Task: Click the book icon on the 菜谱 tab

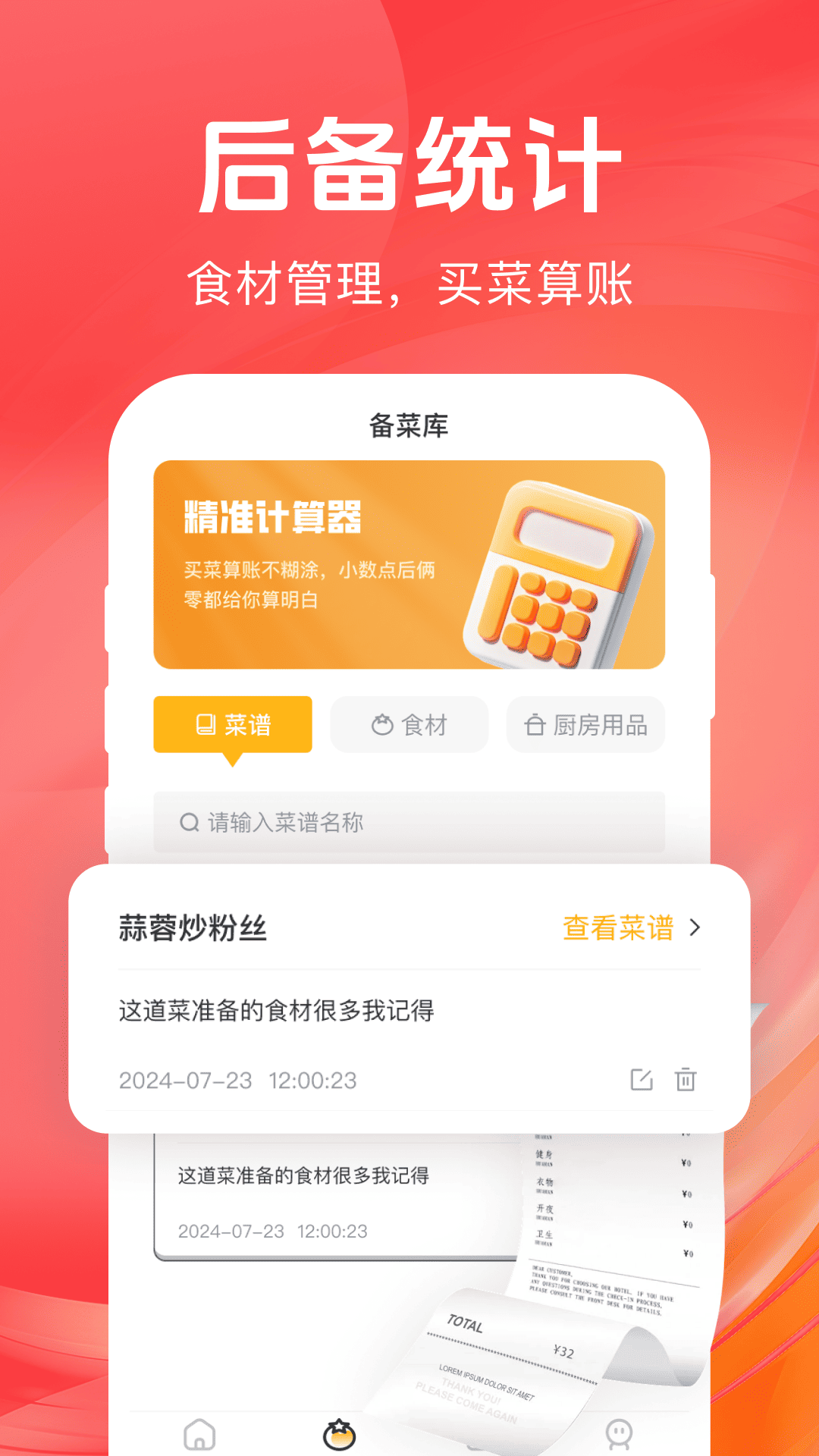Action: click(204, 724)
